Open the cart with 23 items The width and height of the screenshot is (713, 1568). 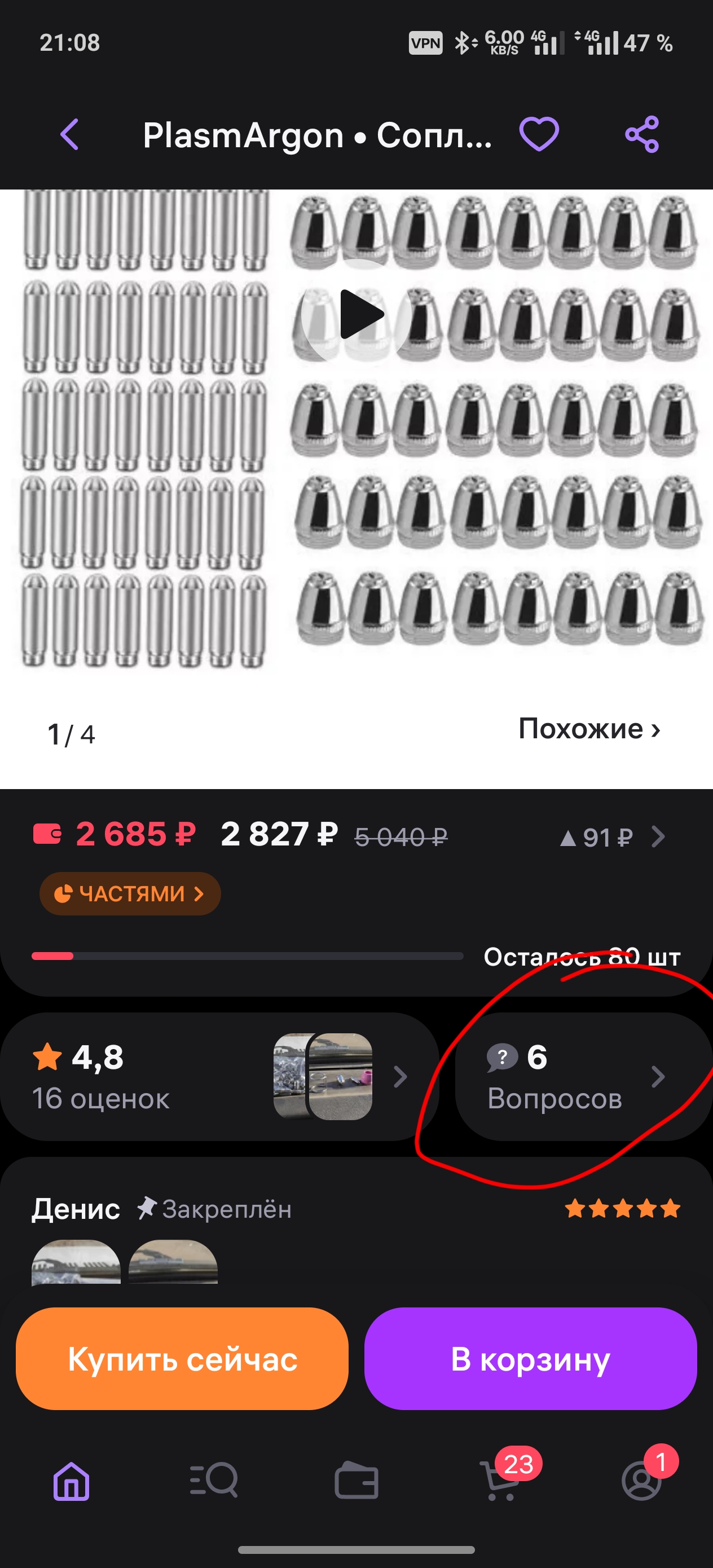(x=500, y=1481)
